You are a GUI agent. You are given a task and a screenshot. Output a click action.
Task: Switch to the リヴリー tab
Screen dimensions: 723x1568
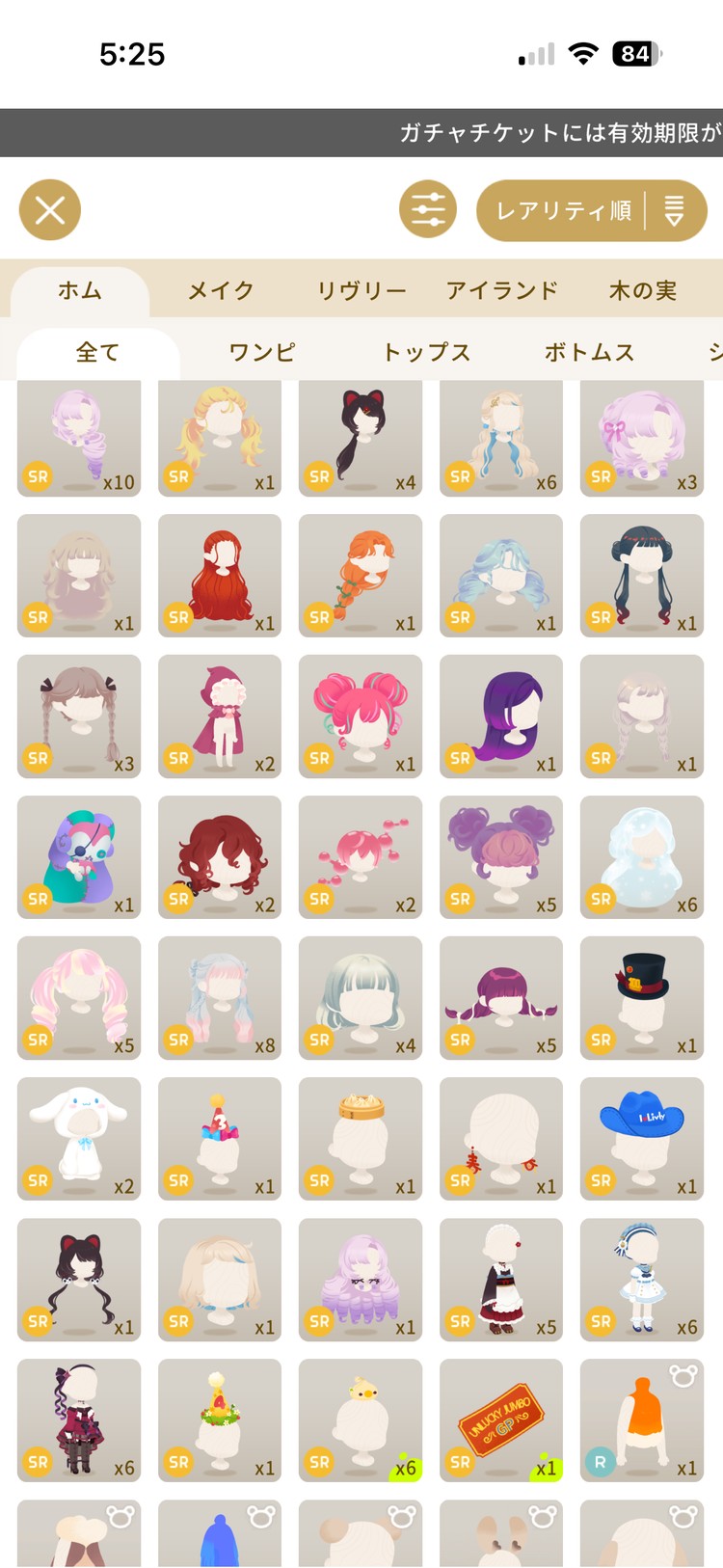pyautogui.click(x=361, y=290)
